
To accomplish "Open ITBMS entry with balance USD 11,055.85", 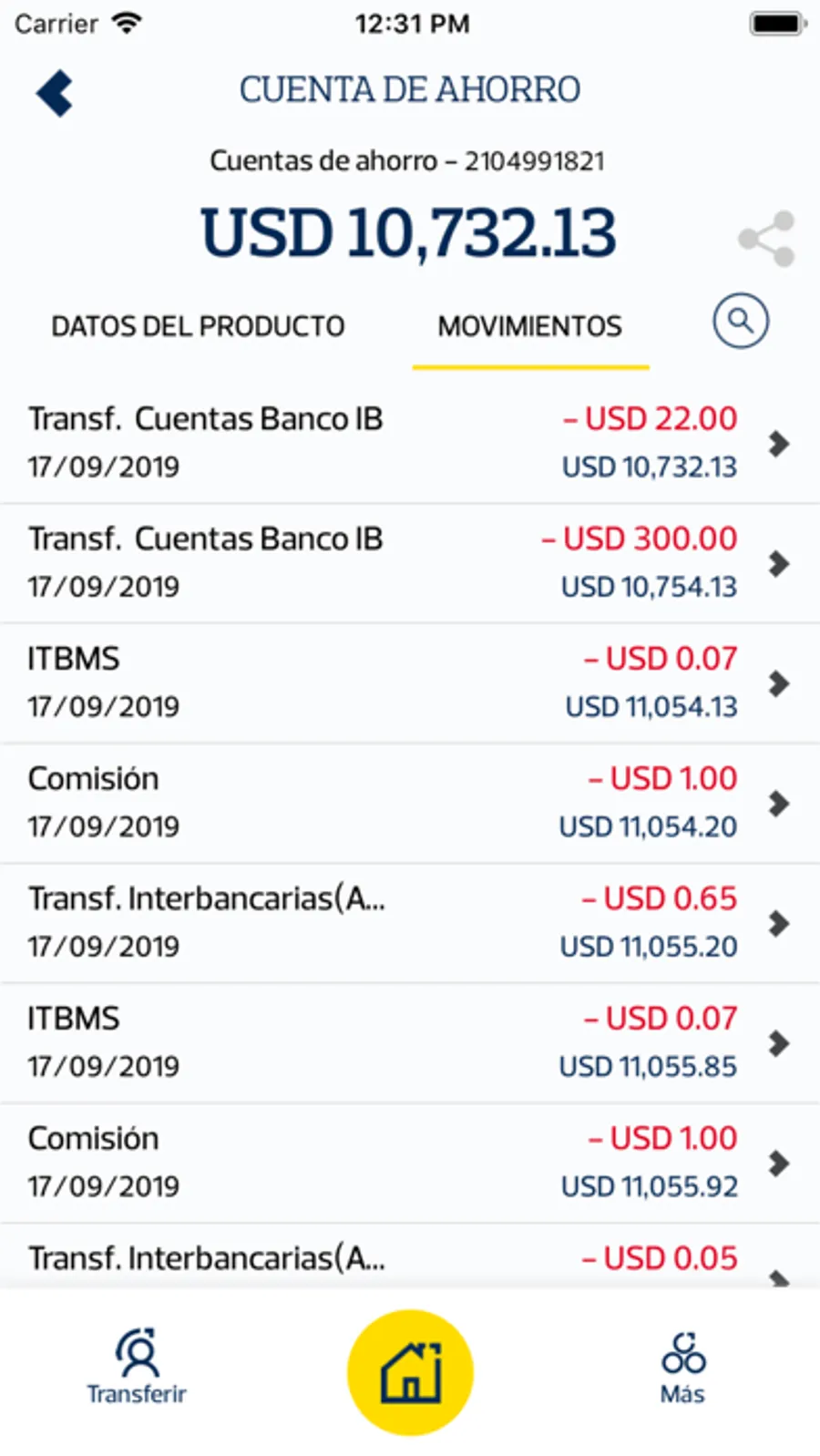I will click(410, 1042).
